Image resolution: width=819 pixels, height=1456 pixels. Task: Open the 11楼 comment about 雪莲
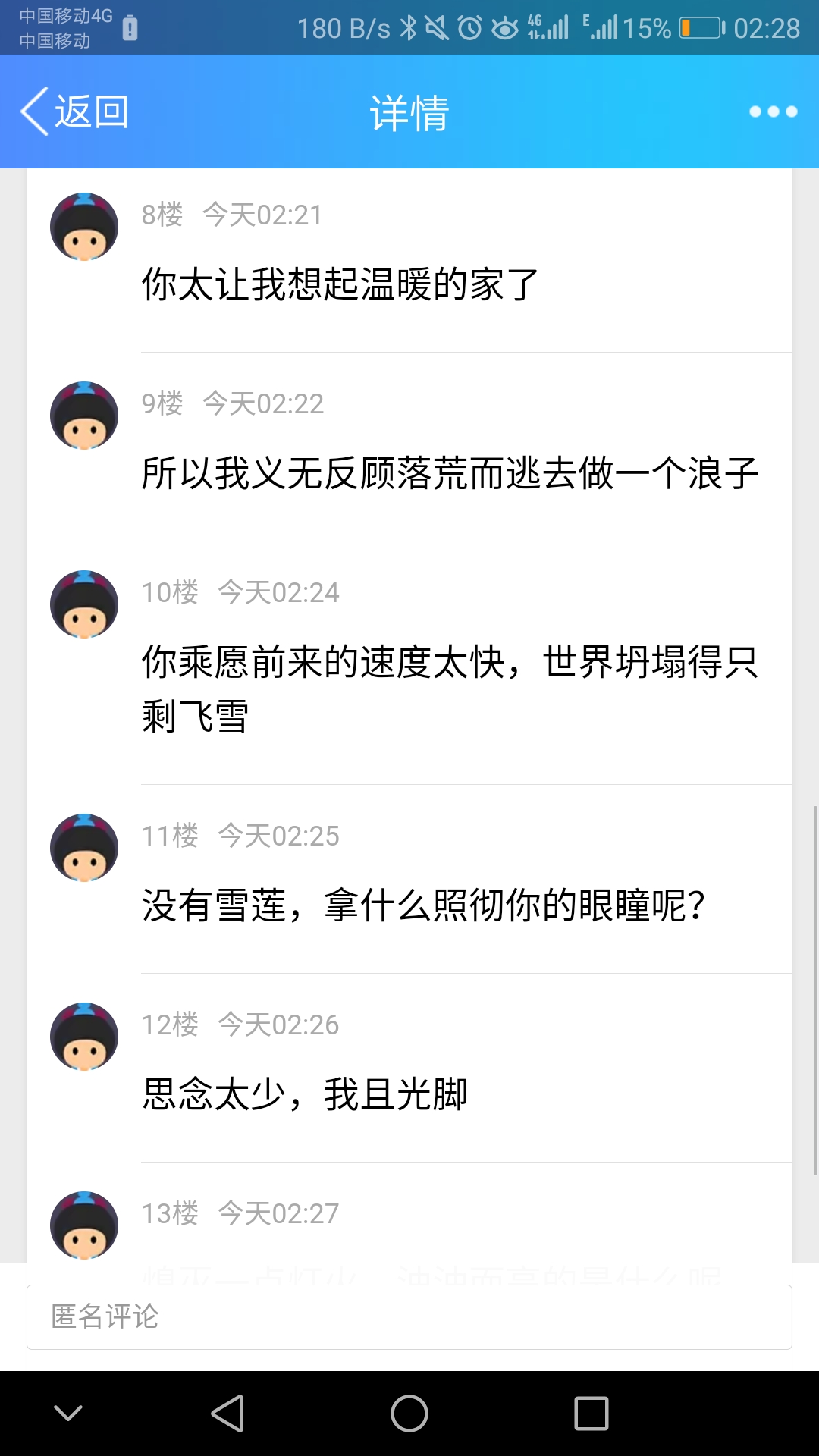pyautogui.click(x=423, y=906)
